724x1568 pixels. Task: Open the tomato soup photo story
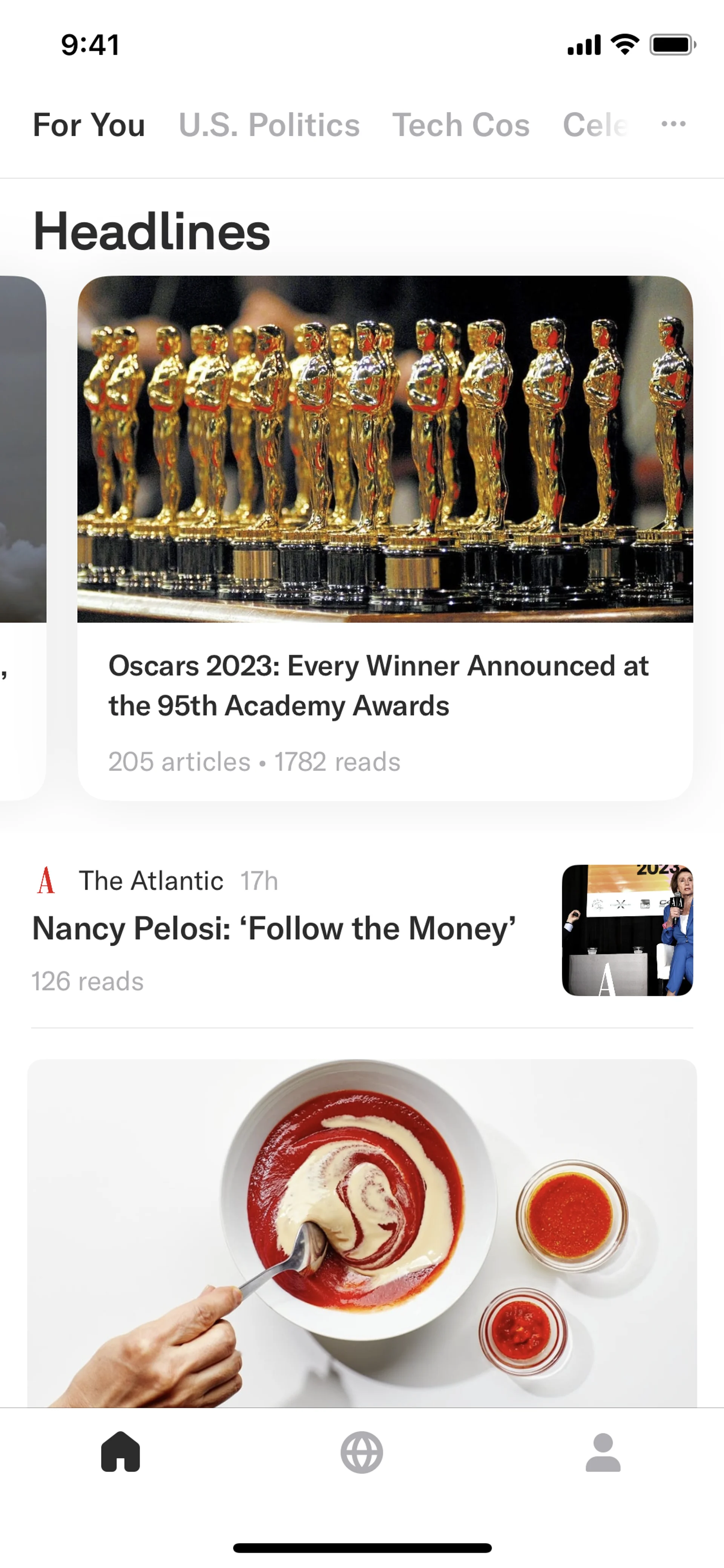(362, 1233)
